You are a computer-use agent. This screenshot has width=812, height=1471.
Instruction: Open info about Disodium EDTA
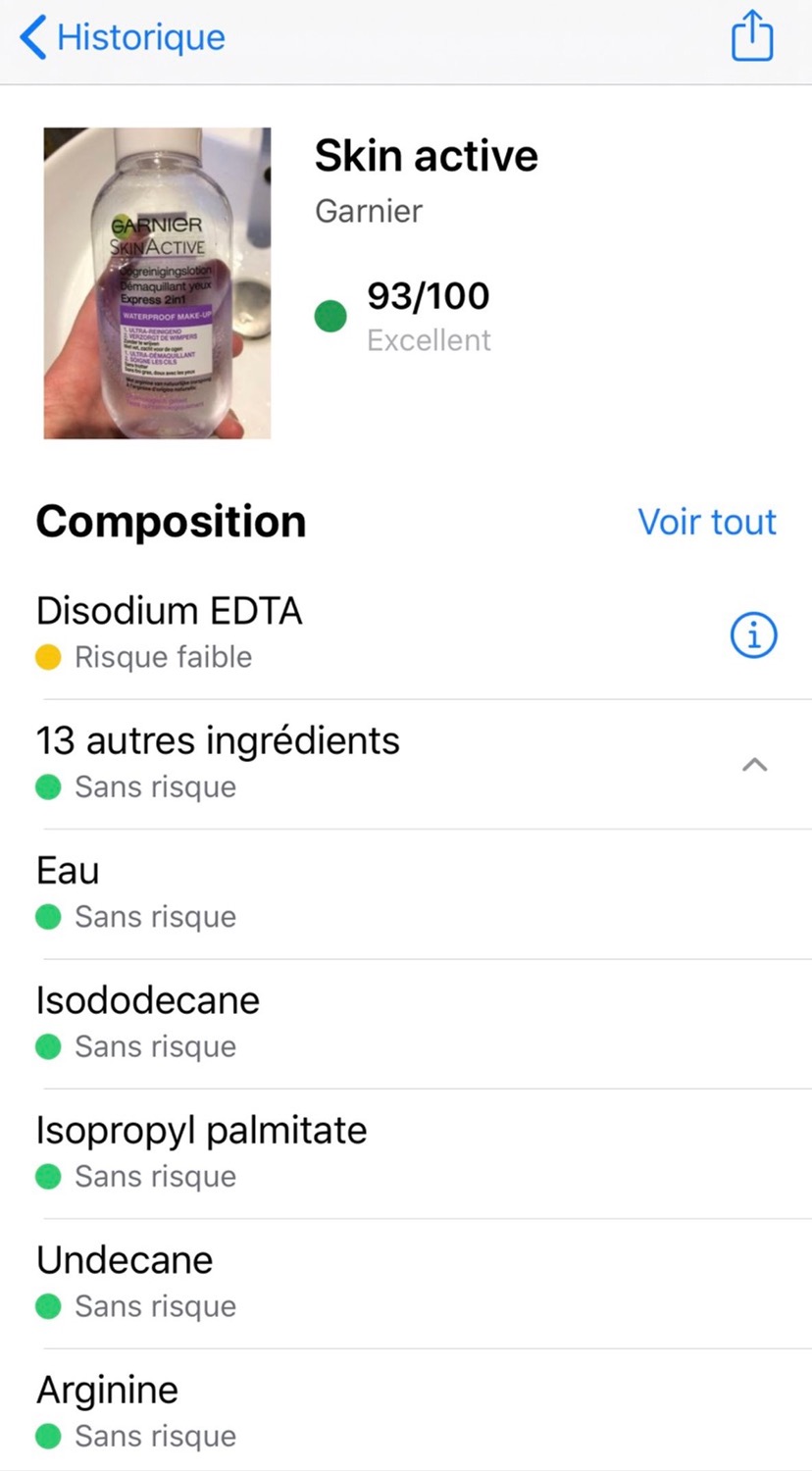(x=754, y=635)
